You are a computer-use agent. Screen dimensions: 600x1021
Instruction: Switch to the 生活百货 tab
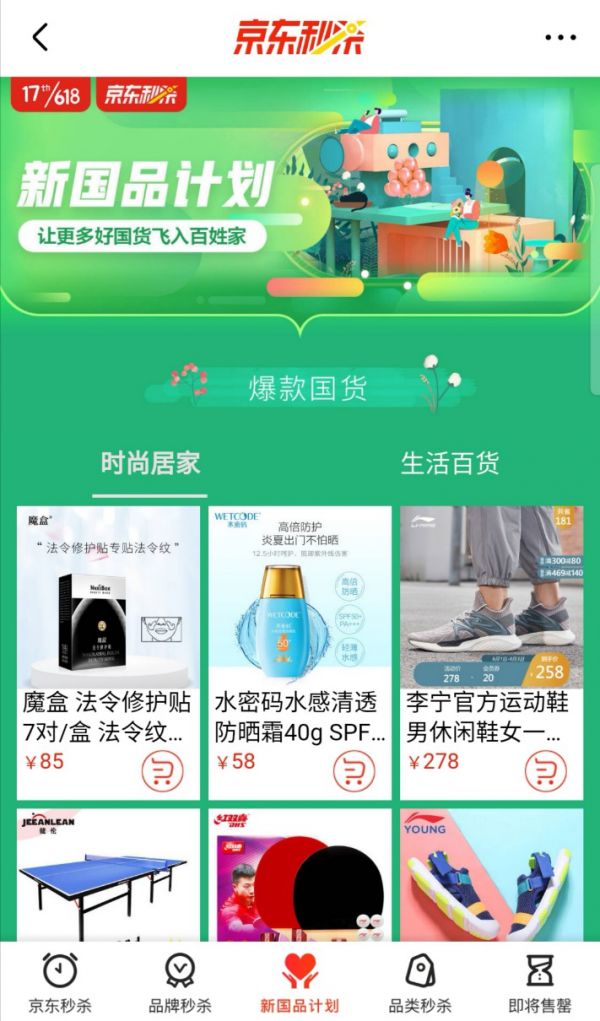click(x=449, y=463)
